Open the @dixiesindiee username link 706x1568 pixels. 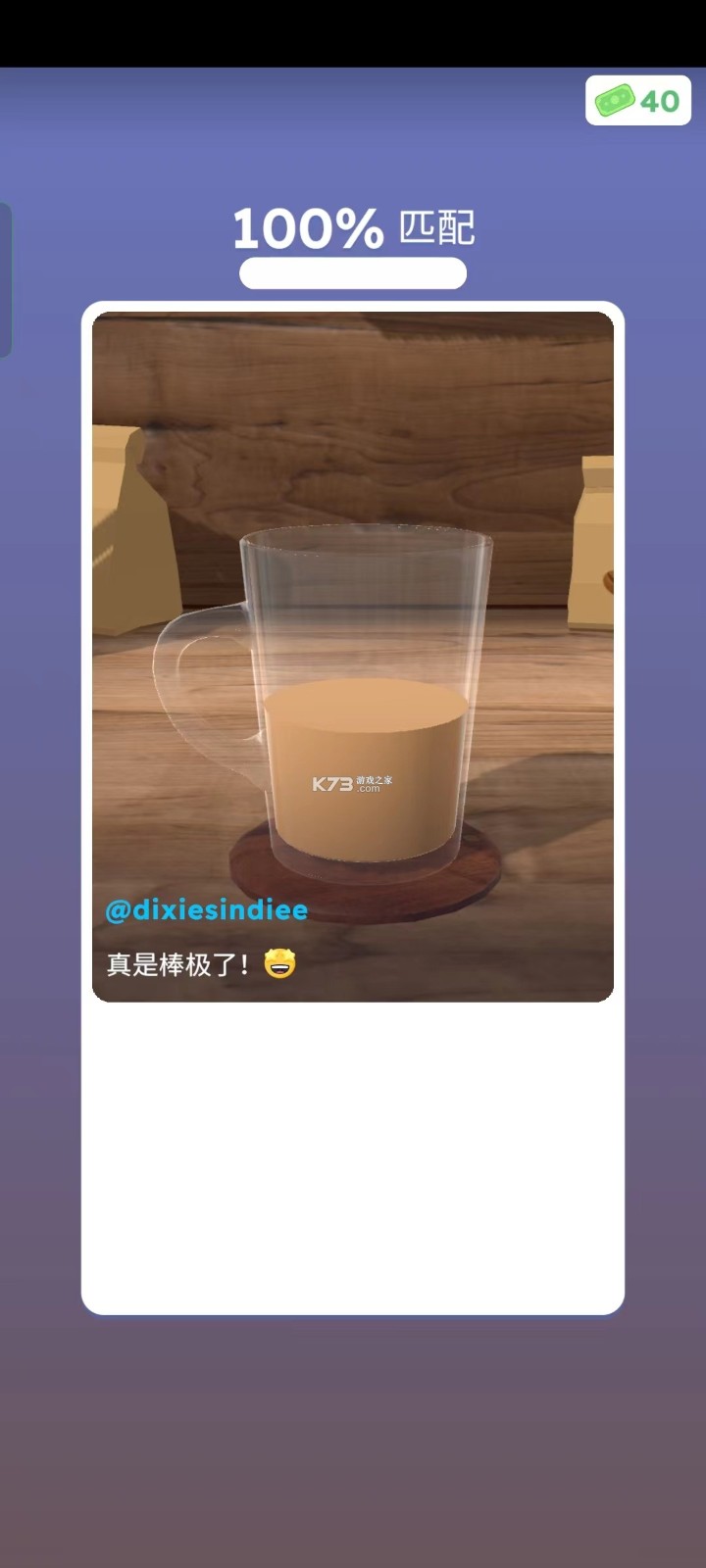207,910
